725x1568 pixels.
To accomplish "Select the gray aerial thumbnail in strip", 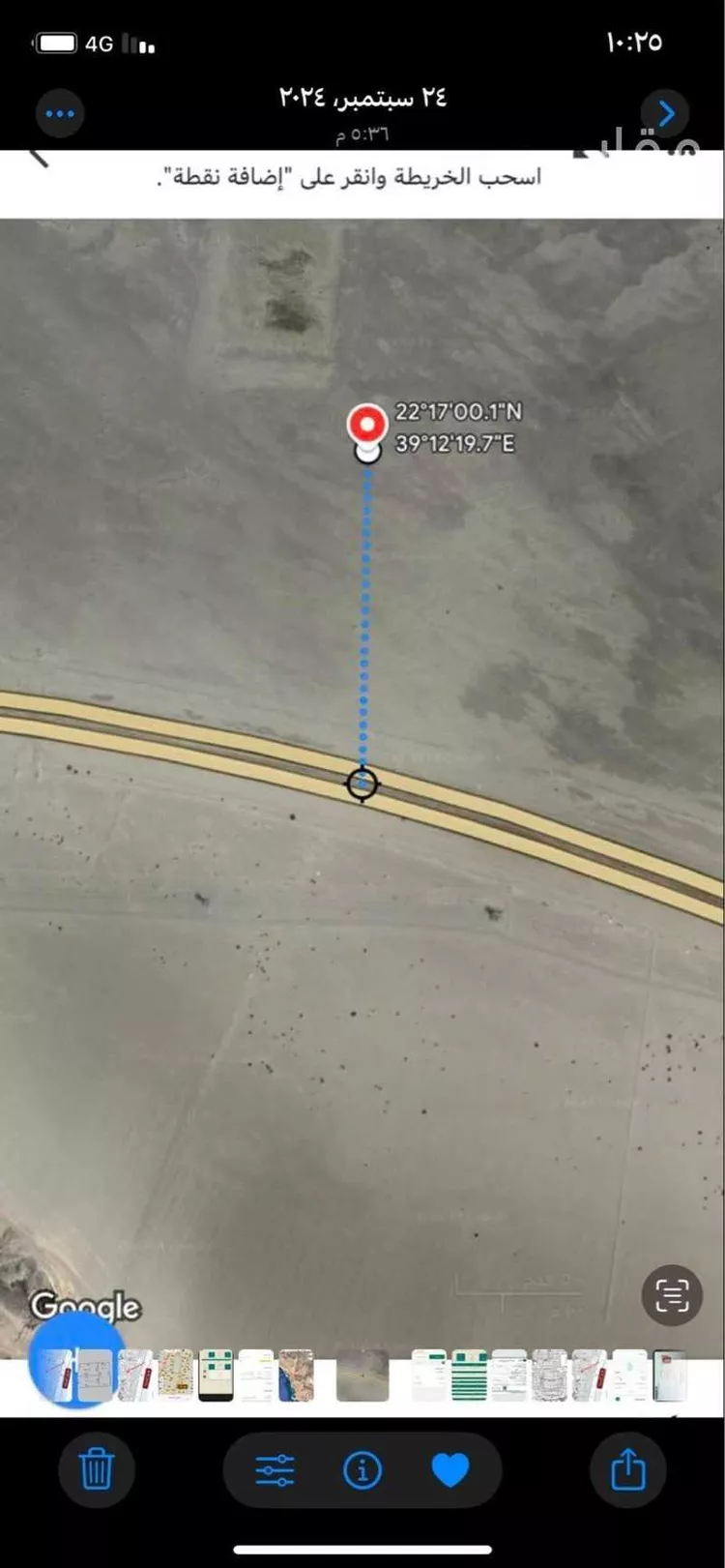I will click(362, 1375).
